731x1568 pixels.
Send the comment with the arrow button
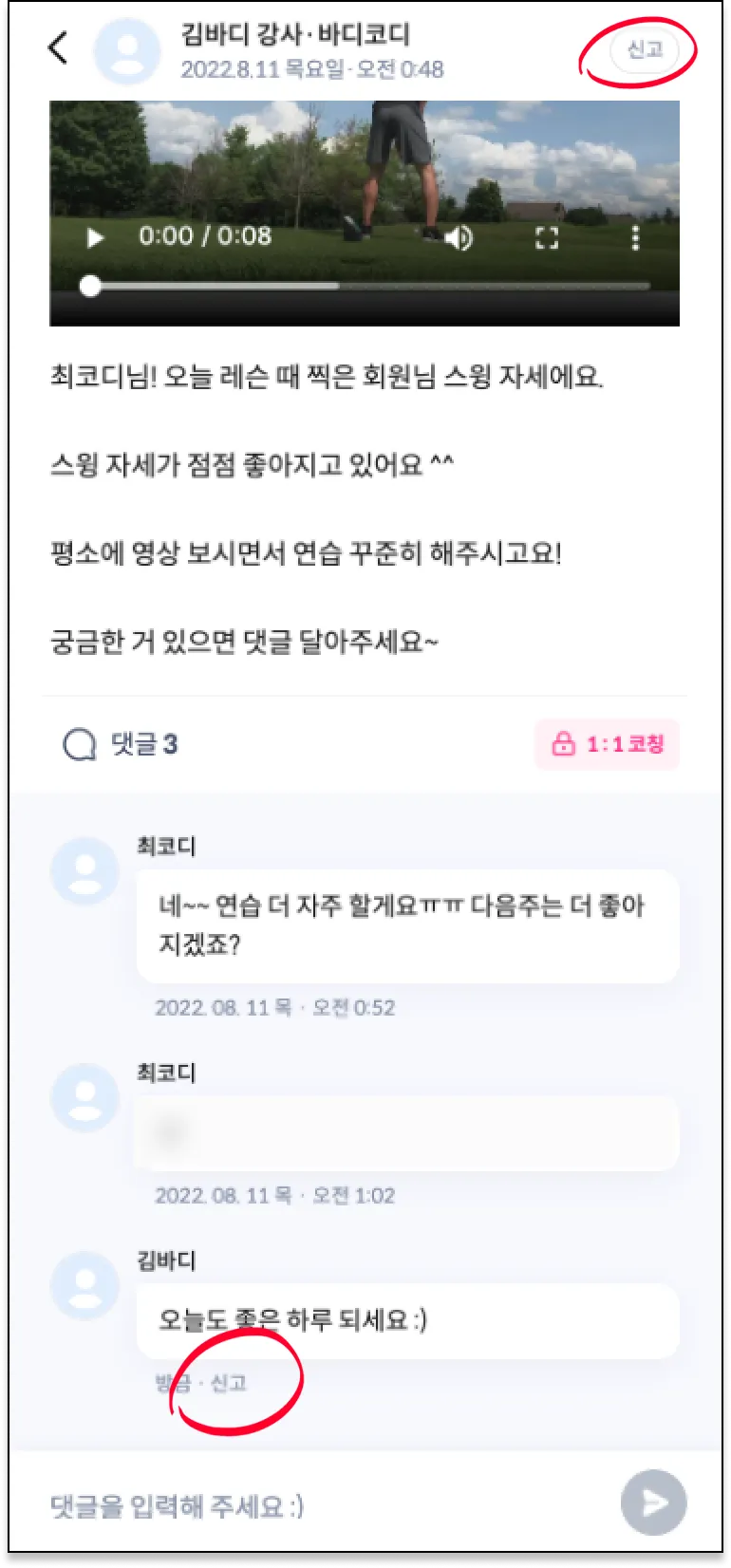pyautogui.click(x=653, y=1503)
